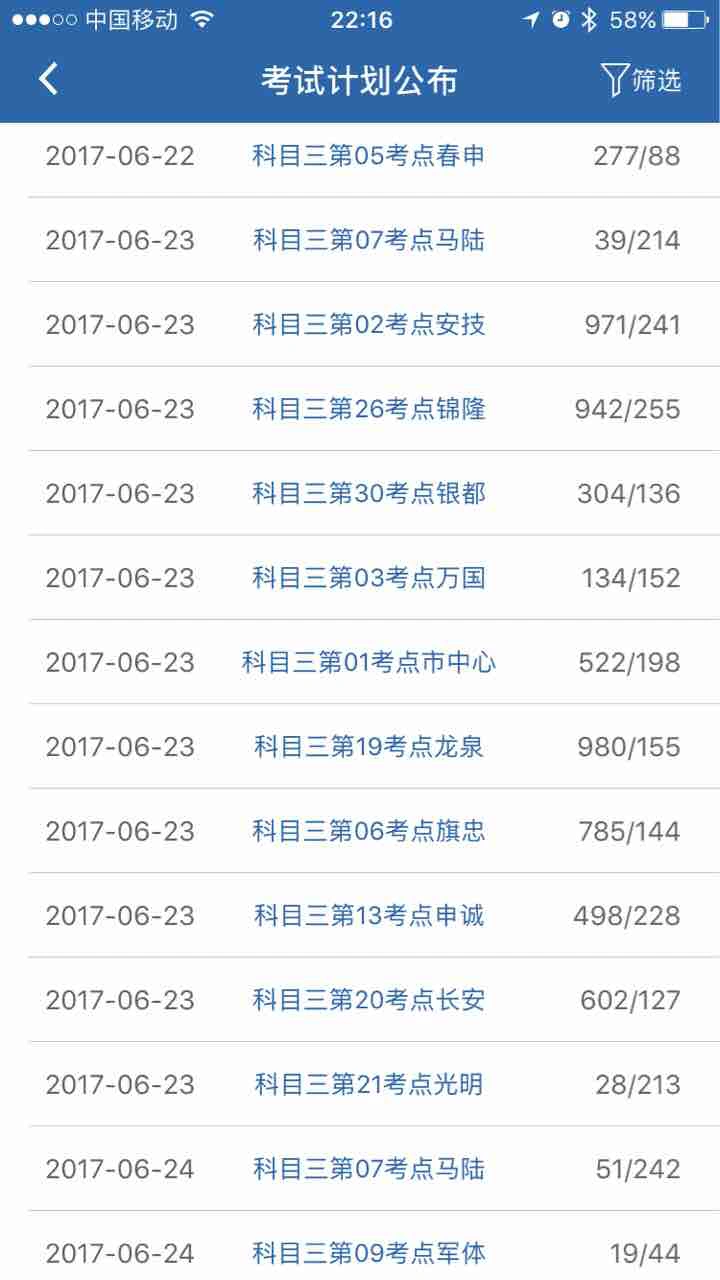Open 科目三第07考点马陆 on 2017-06-23

coord(368,240)
